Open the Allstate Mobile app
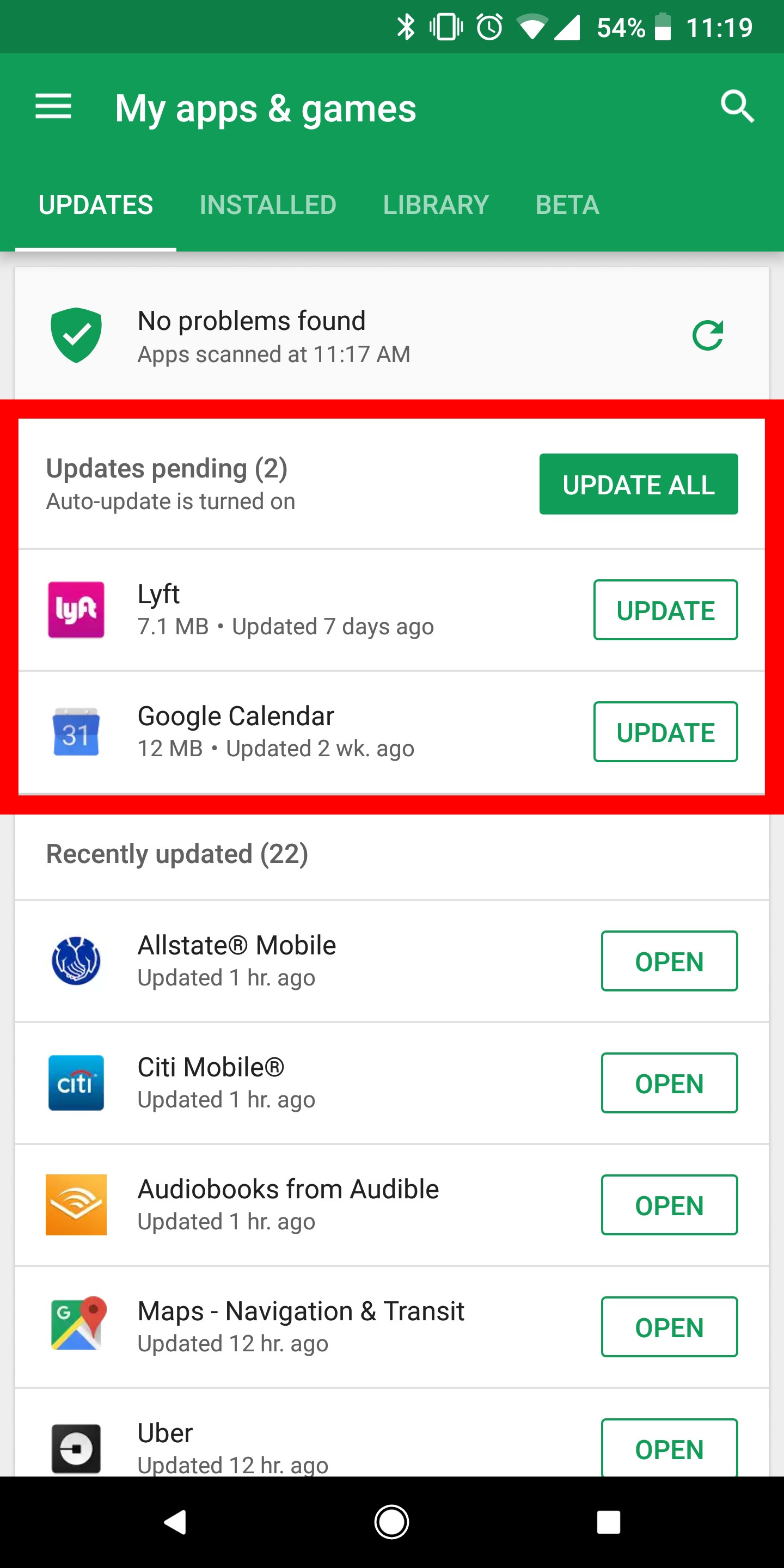The width and height of the screenshot is (784, 1568). click(x=669, y=961)
